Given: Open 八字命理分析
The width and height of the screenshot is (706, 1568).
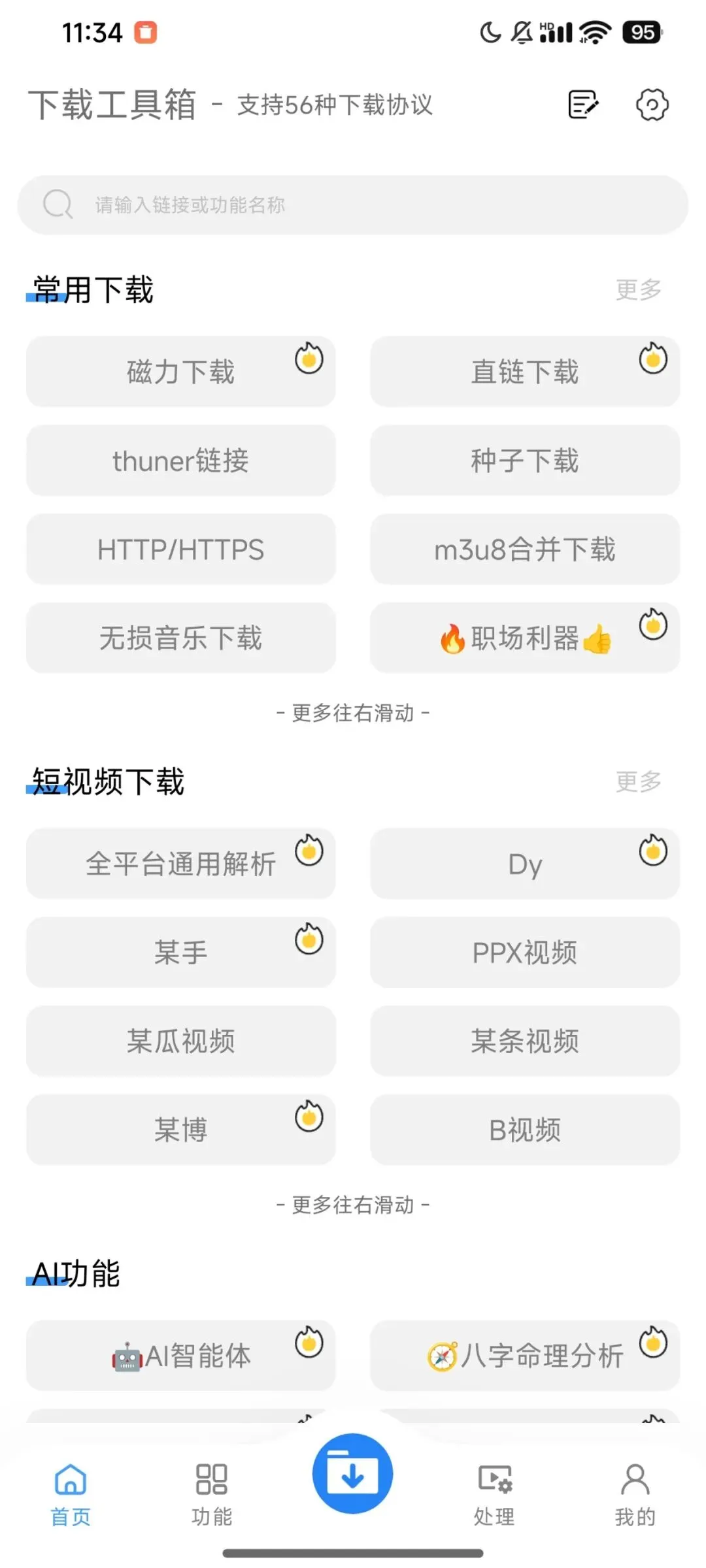Looking at the screenshot, I should point(525,1356).
